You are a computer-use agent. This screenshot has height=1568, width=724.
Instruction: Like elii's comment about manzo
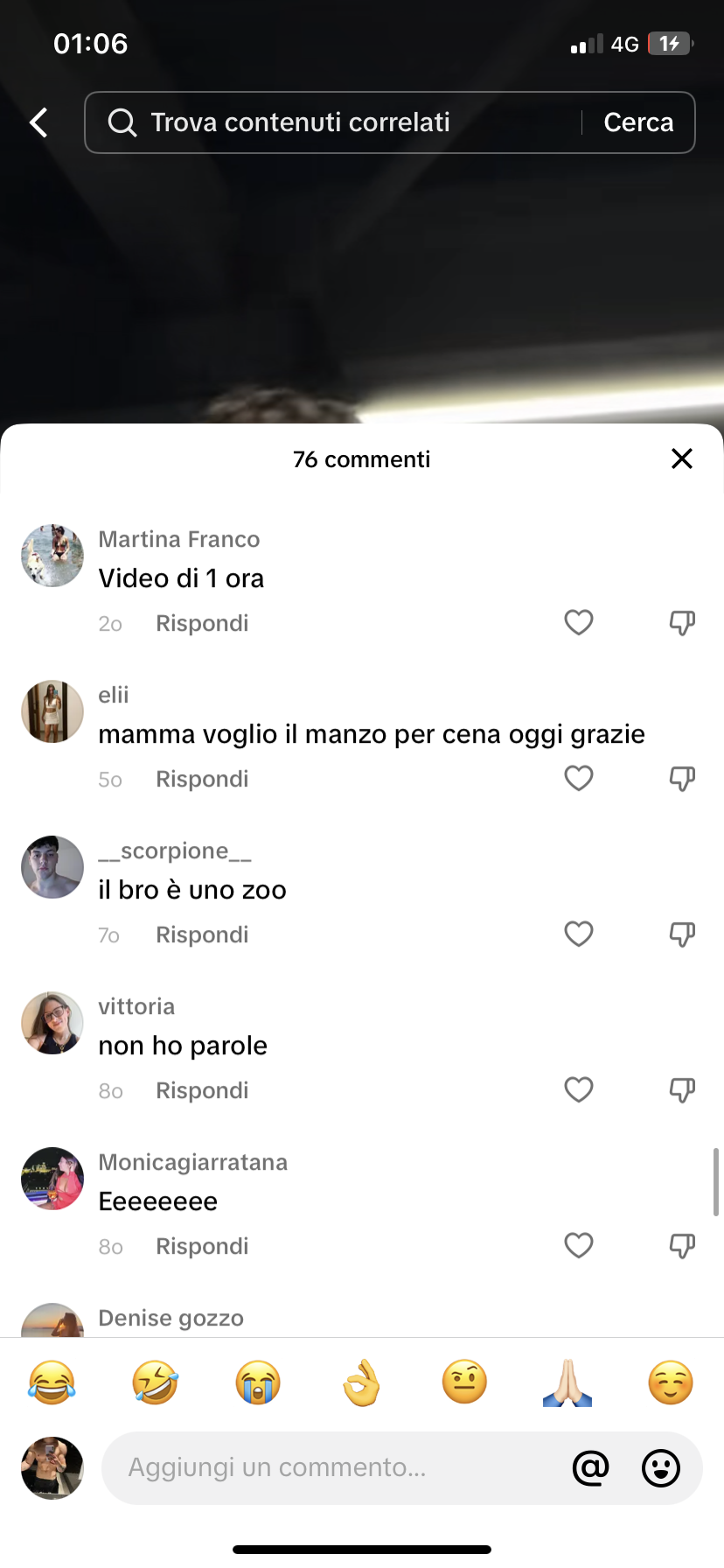tap(579, 779)
